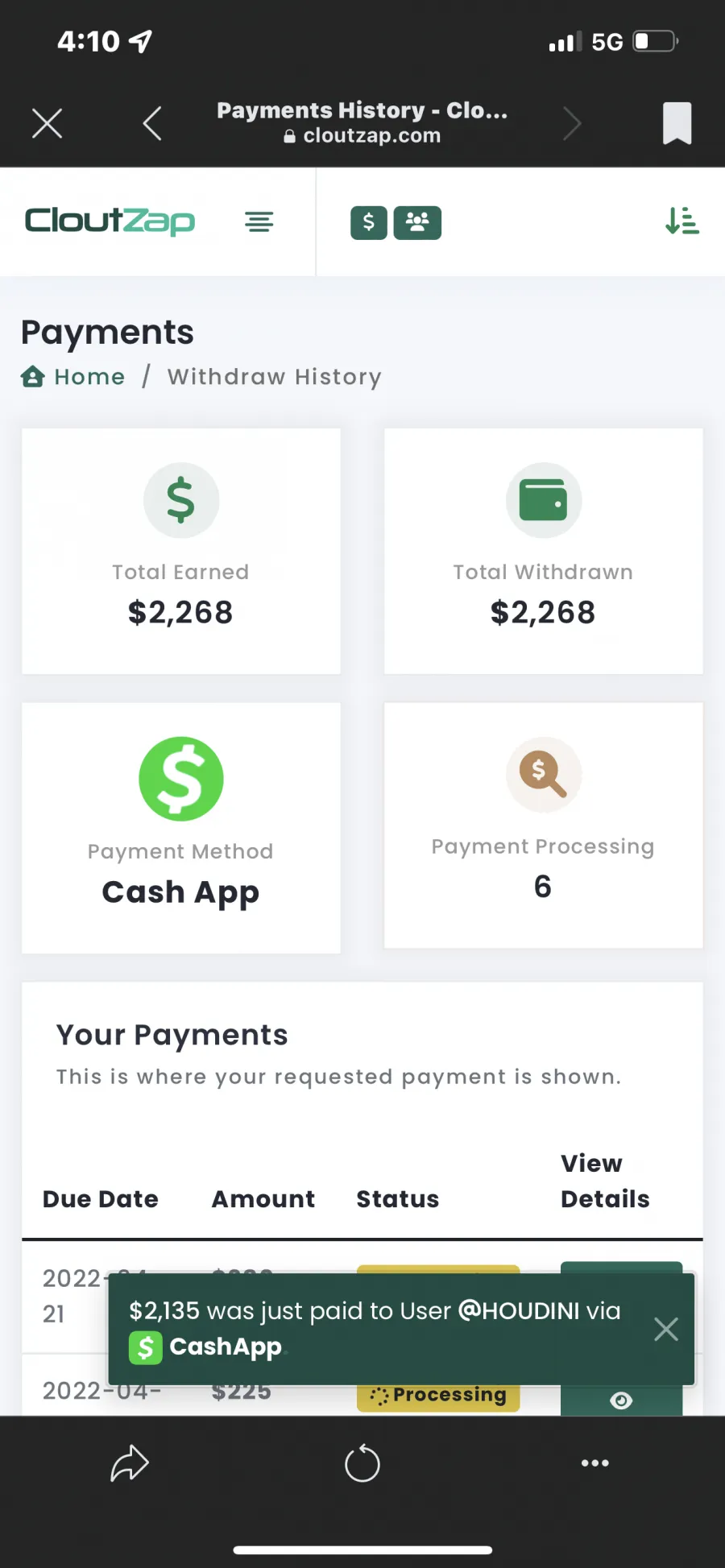The image size is (725, 1568).
Task: Tap the CloutZap logo
Action: click(110, 221)
